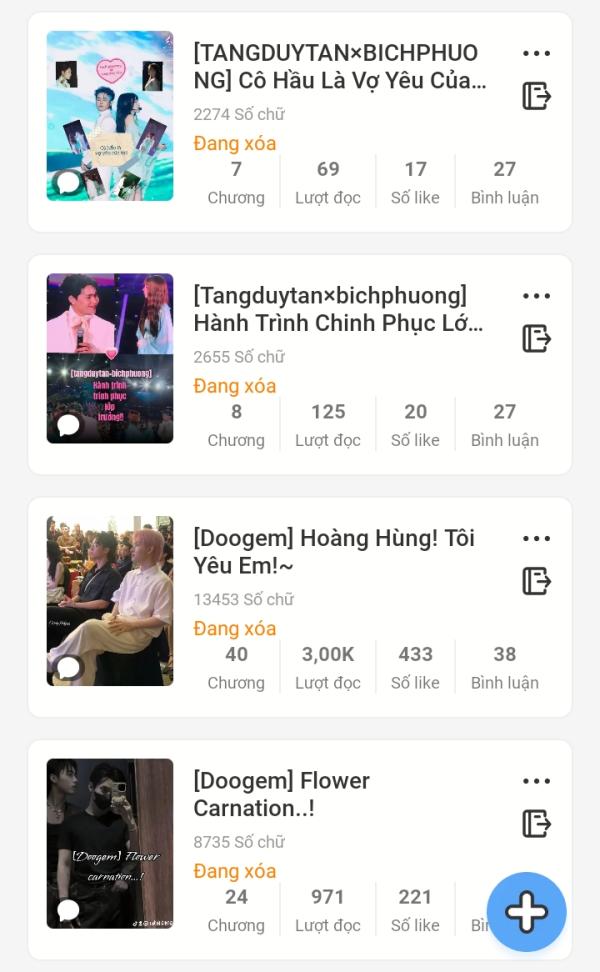
Task: Open overflow menu for Hành Trình Chinh Phục story
Action: point(536,296)
